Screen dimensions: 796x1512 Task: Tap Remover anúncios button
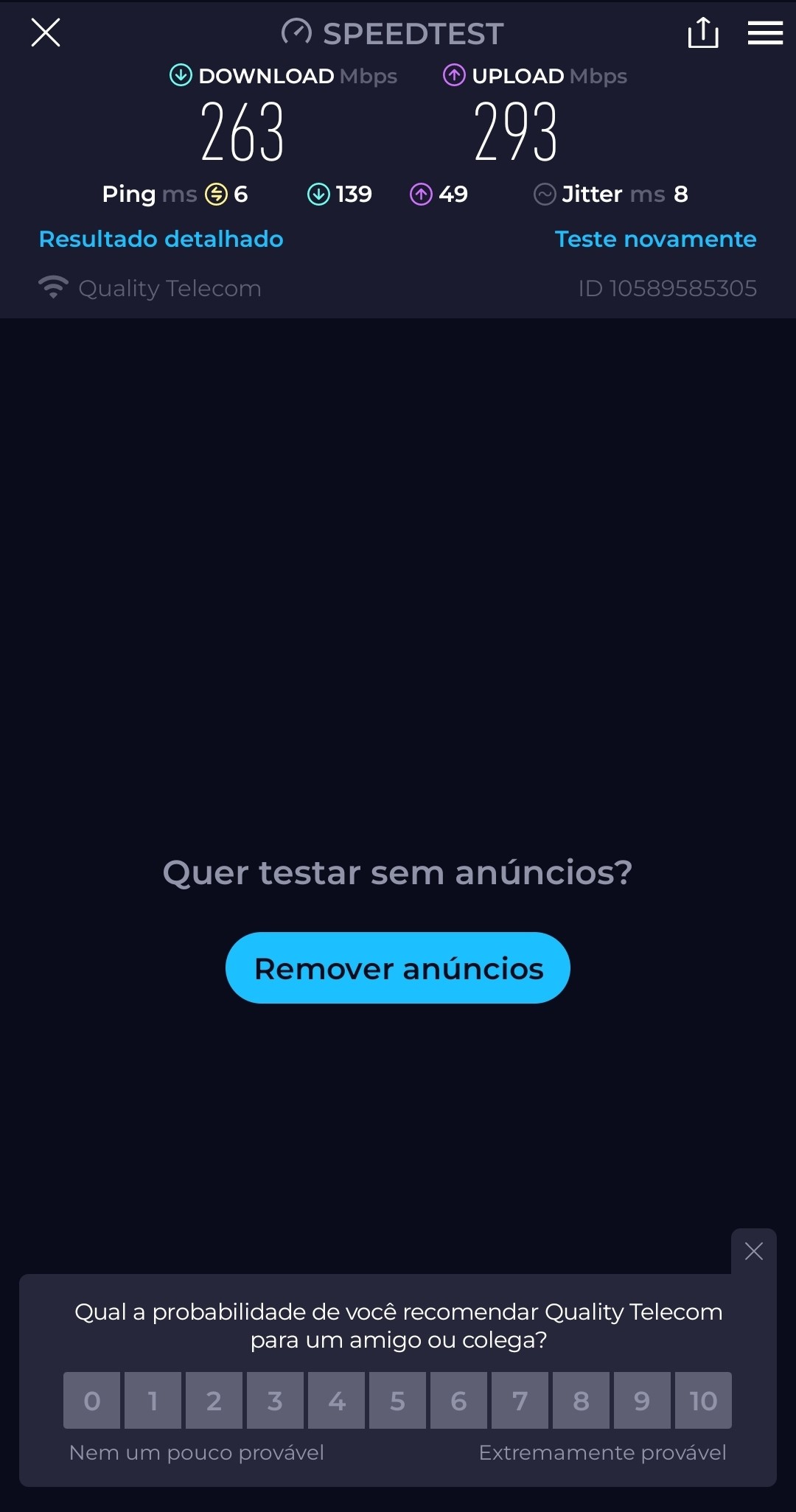tap(398, 967)
